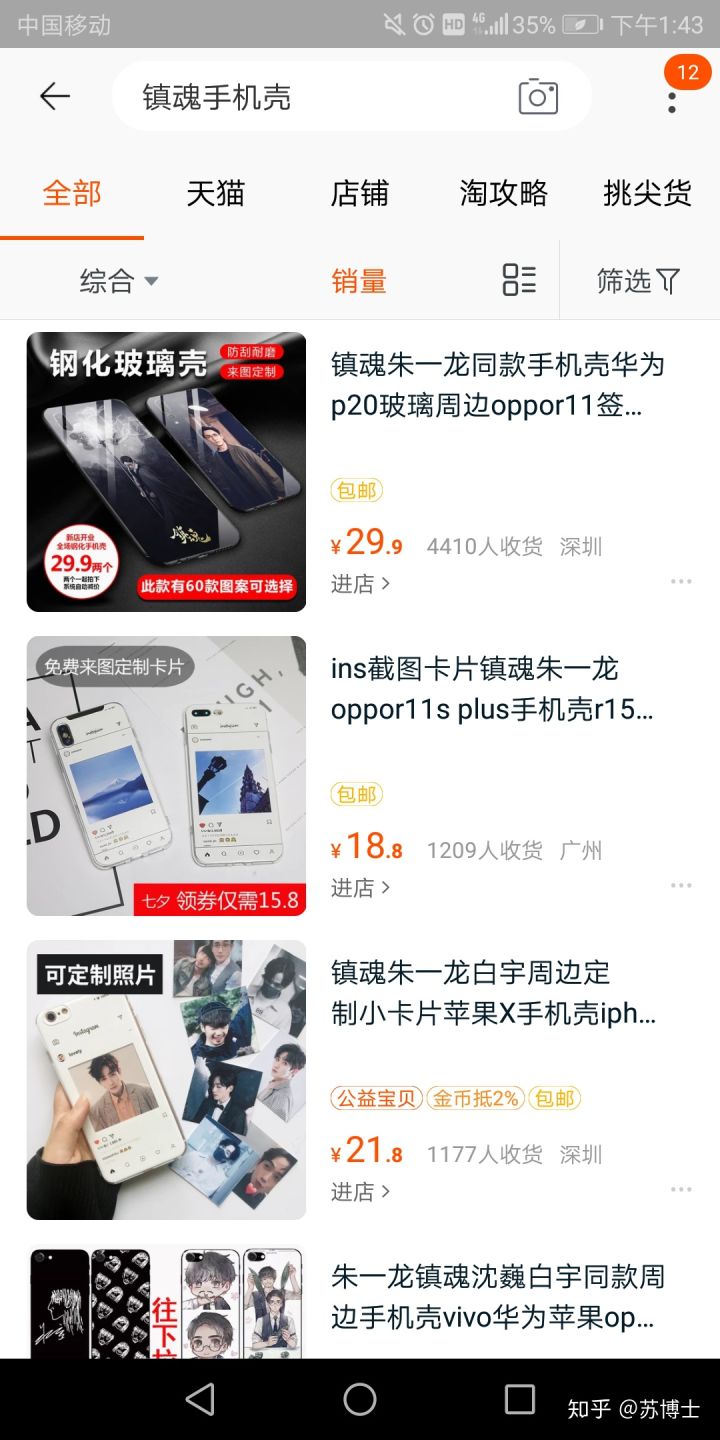Open the 筛选 filter panel
This screenshot has width=720, height=1440.
[638, 281]
